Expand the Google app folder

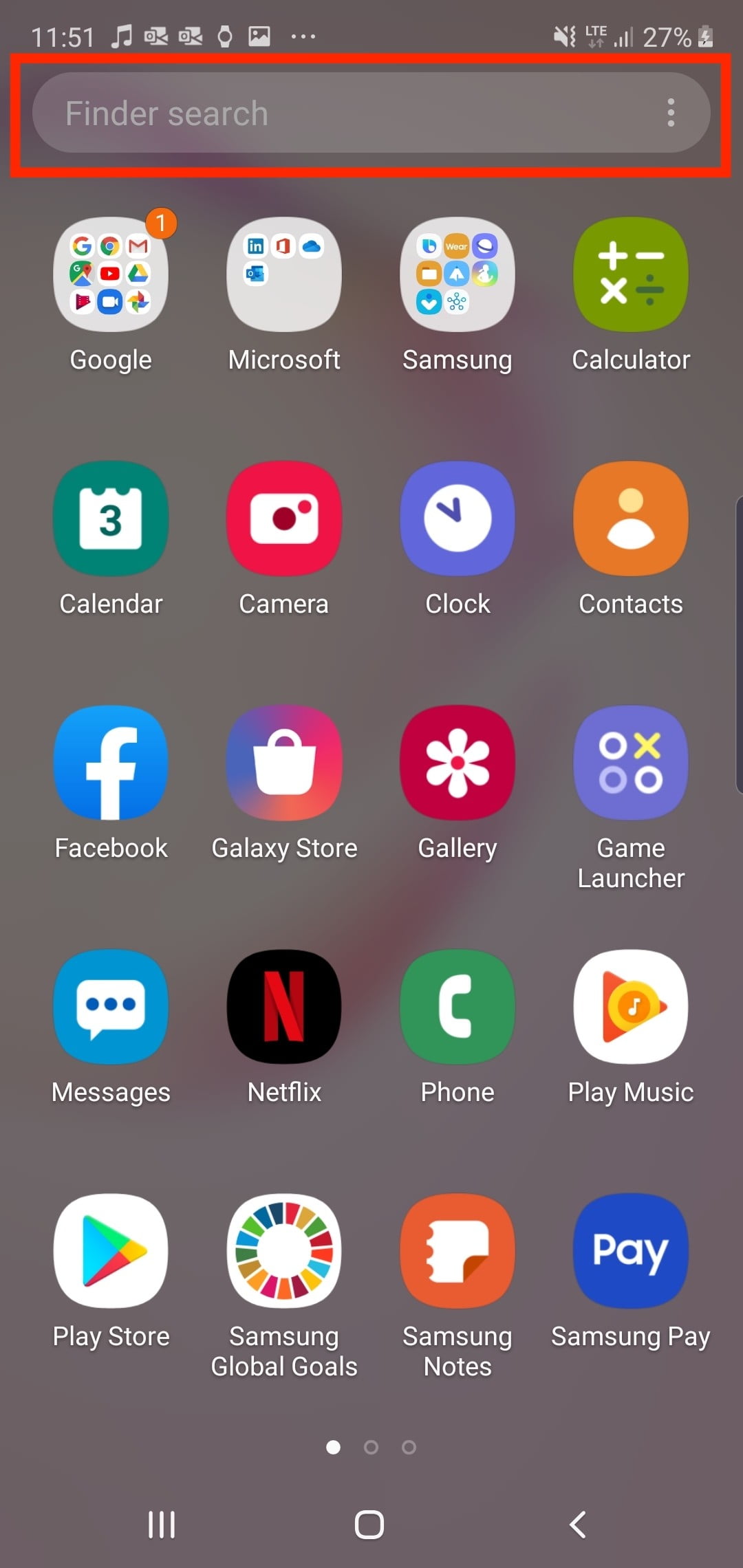(110, 274)
